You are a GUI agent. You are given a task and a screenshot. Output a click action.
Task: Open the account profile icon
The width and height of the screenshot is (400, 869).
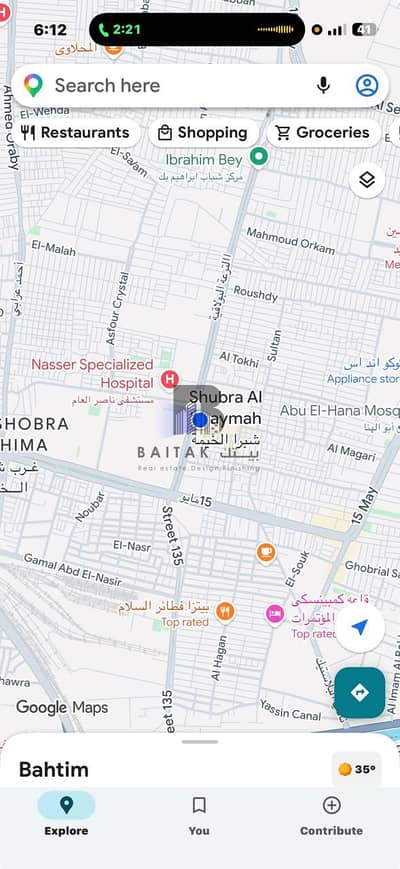click(367, 86)
